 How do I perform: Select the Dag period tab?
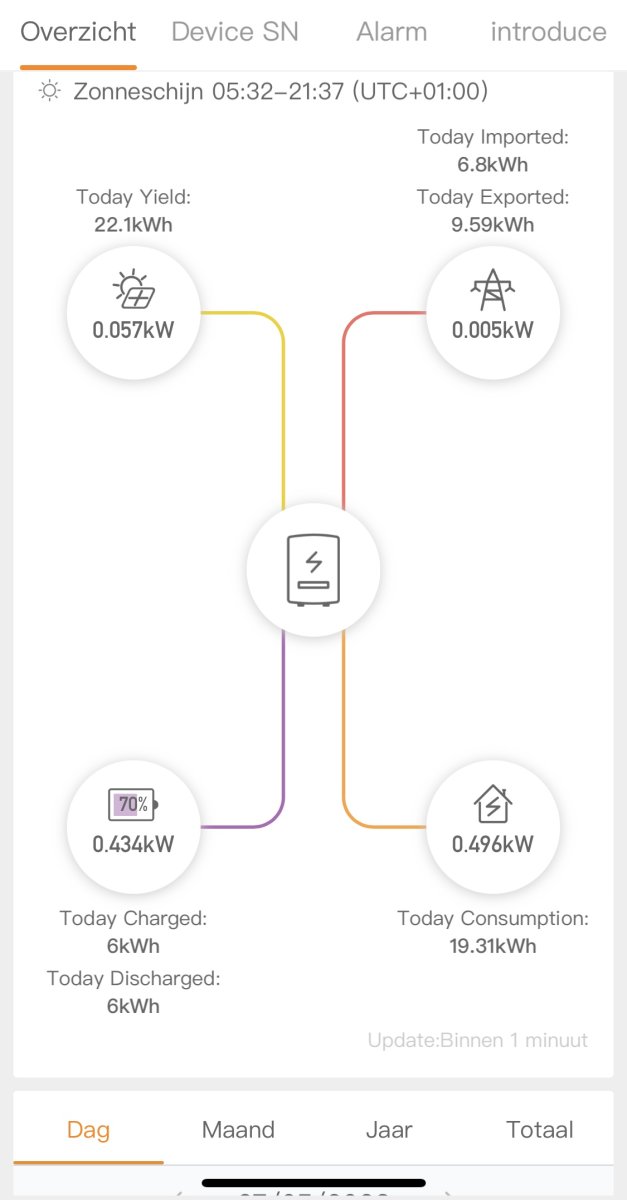click(x=88, y=1130)
